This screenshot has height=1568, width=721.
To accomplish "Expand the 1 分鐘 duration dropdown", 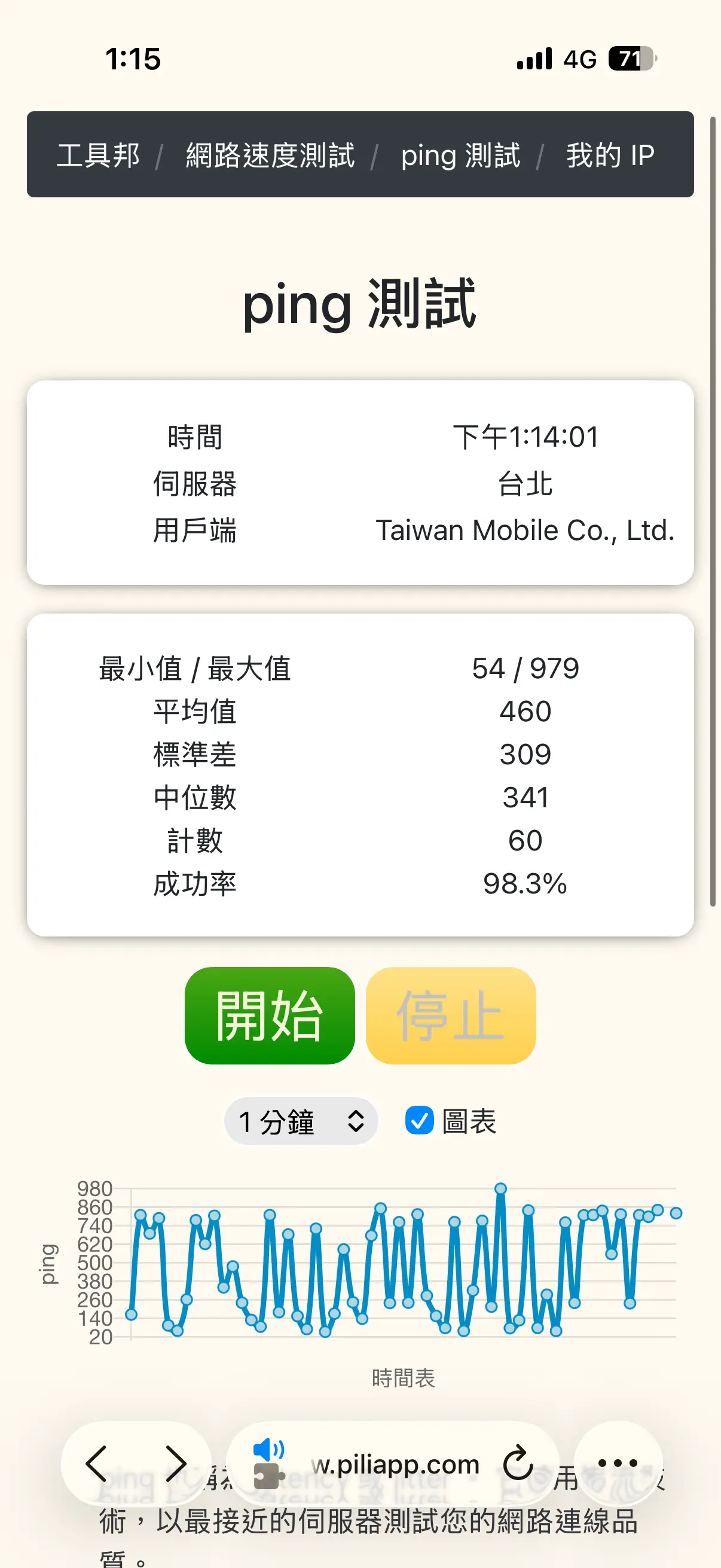I will 301,1121.
